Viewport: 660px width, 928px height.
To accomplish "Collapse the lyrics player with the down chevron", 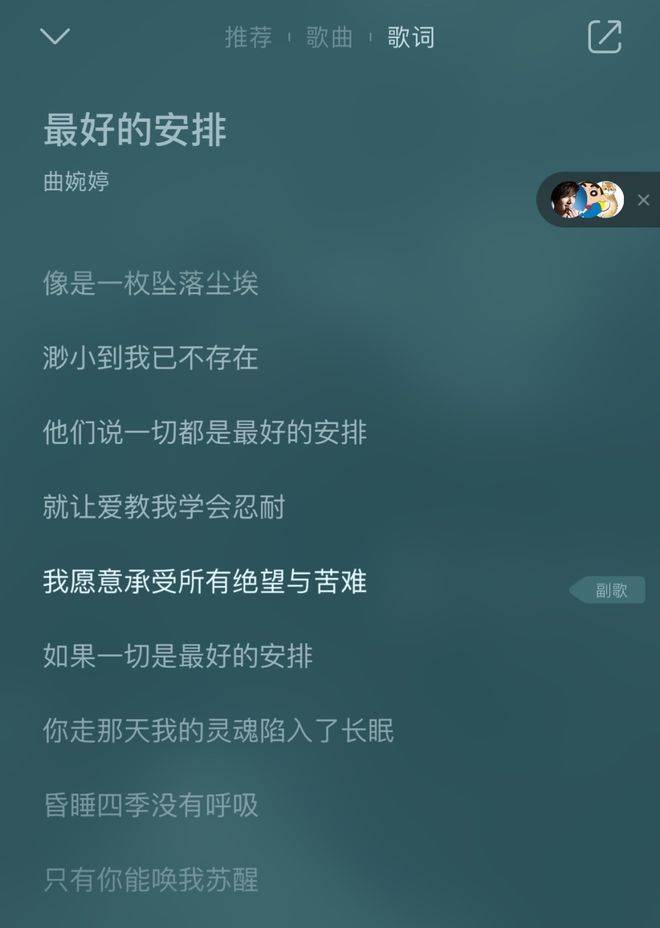I will pyautogui.click(x=54, y=37).
